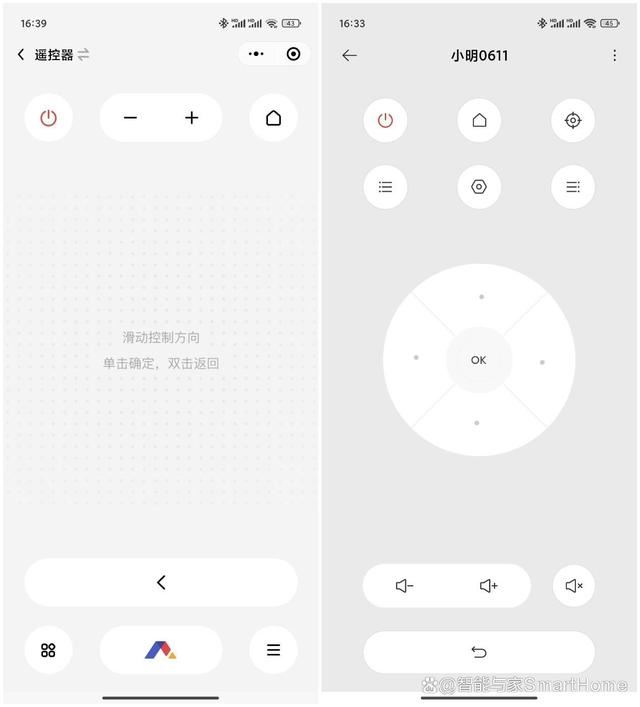Tap the home button on 小明0611 remote
Image resolution: width=640 pixels, height=707 pixels.
pyautogui.click(x=479, y=121)
